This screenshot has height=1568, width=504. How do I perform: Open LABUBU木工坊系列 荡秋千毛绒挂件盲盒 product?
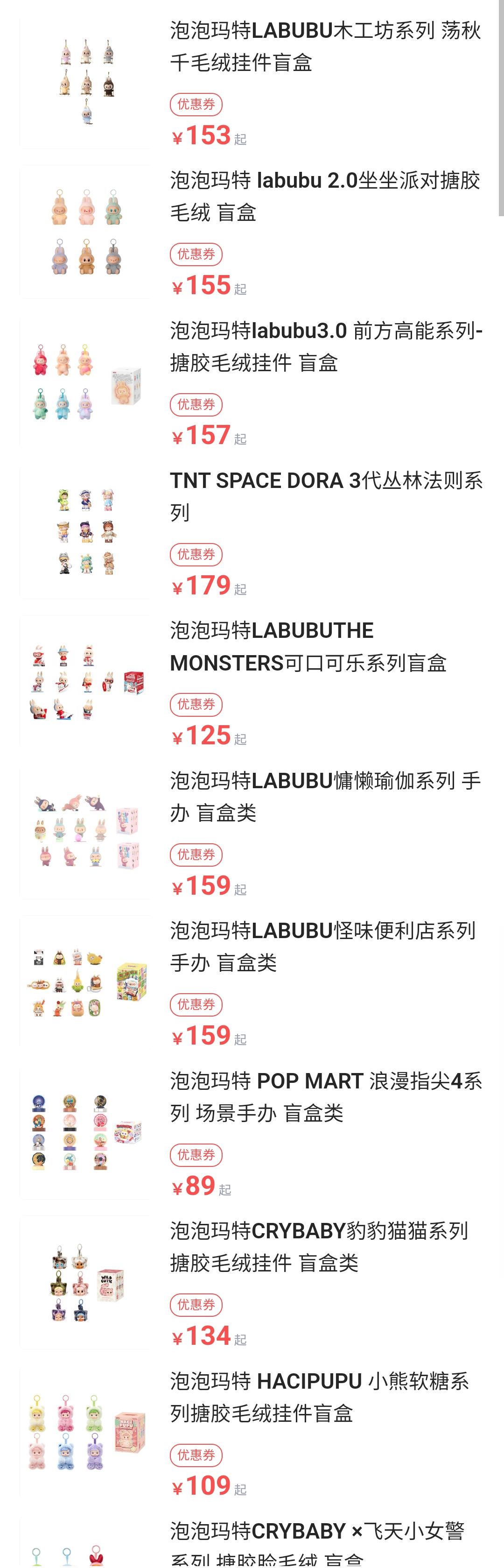pyautogui.click(x=325, y=46)
